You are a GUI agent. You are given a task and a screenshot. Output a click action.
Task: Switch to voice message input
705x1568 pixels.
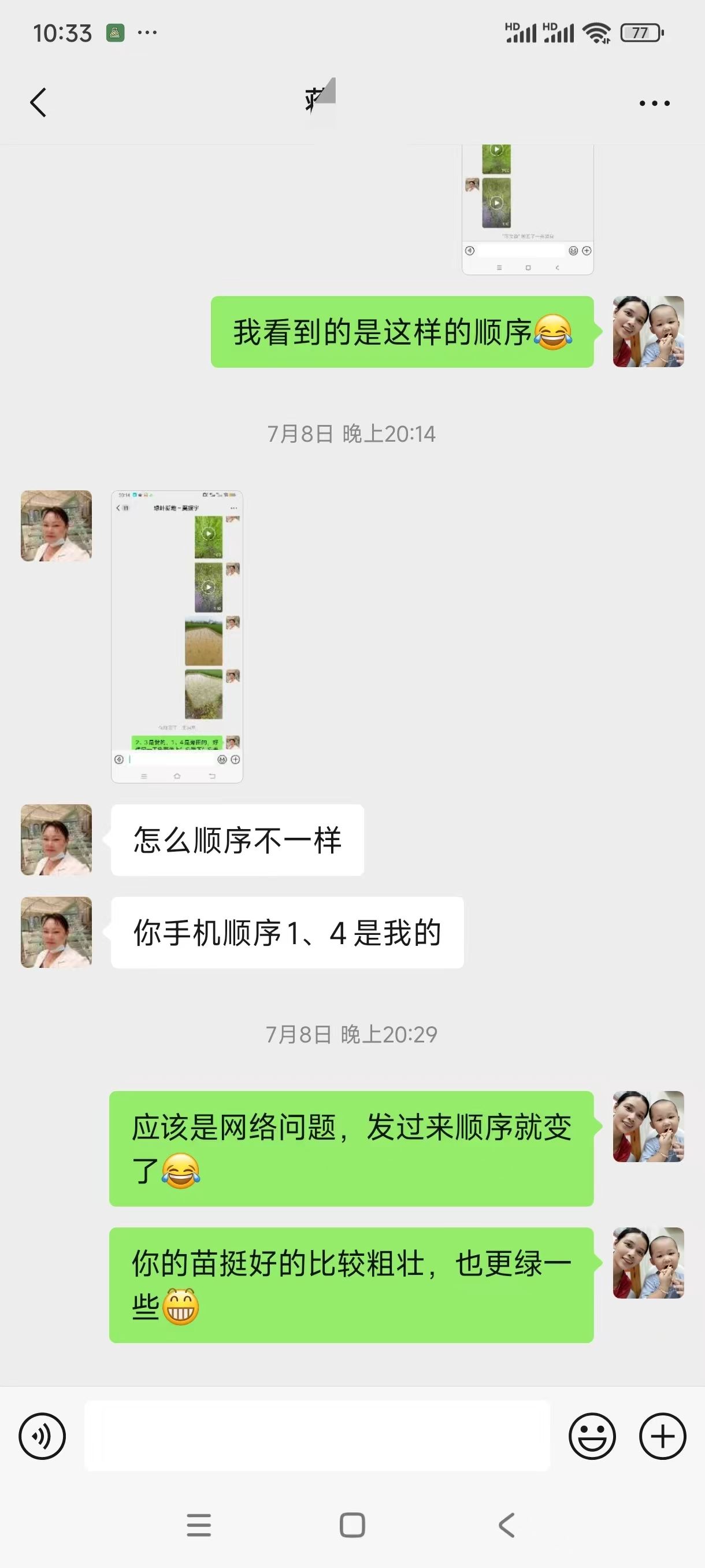42,1436
